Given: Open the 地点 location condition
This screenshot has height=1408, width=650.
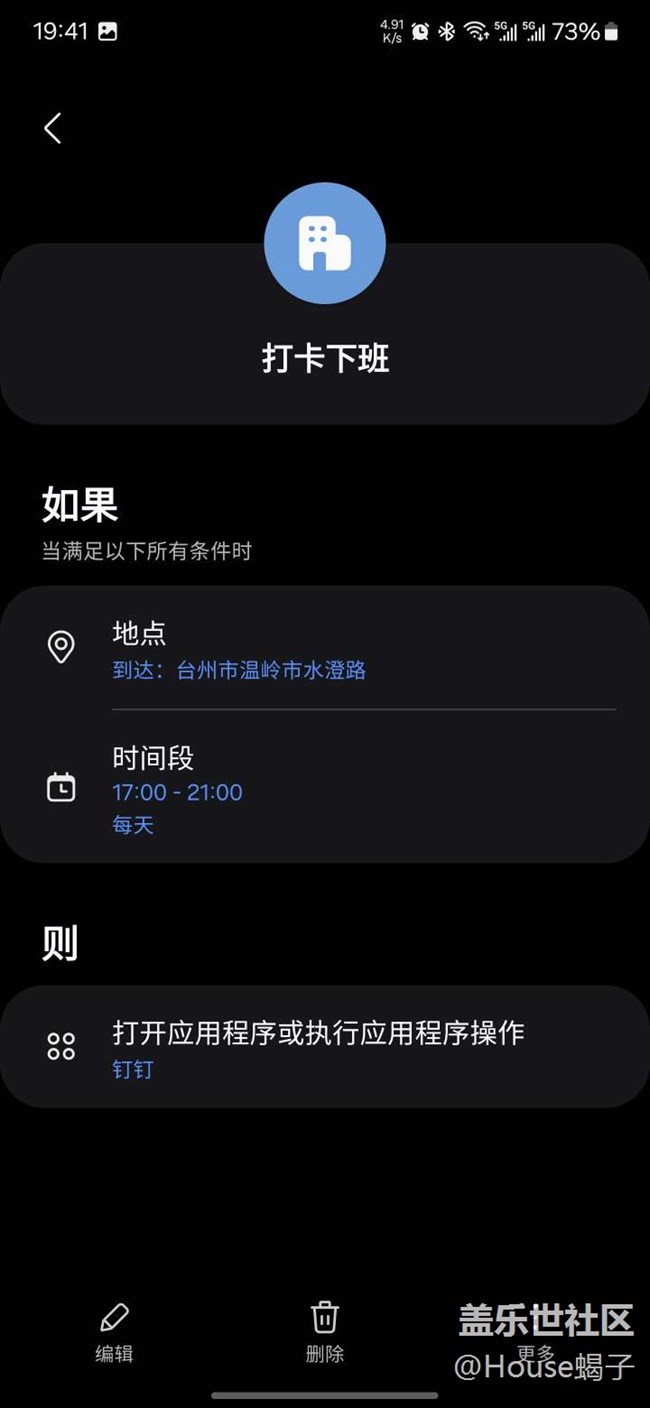Looking at the screenshot, I should point(325,648).
